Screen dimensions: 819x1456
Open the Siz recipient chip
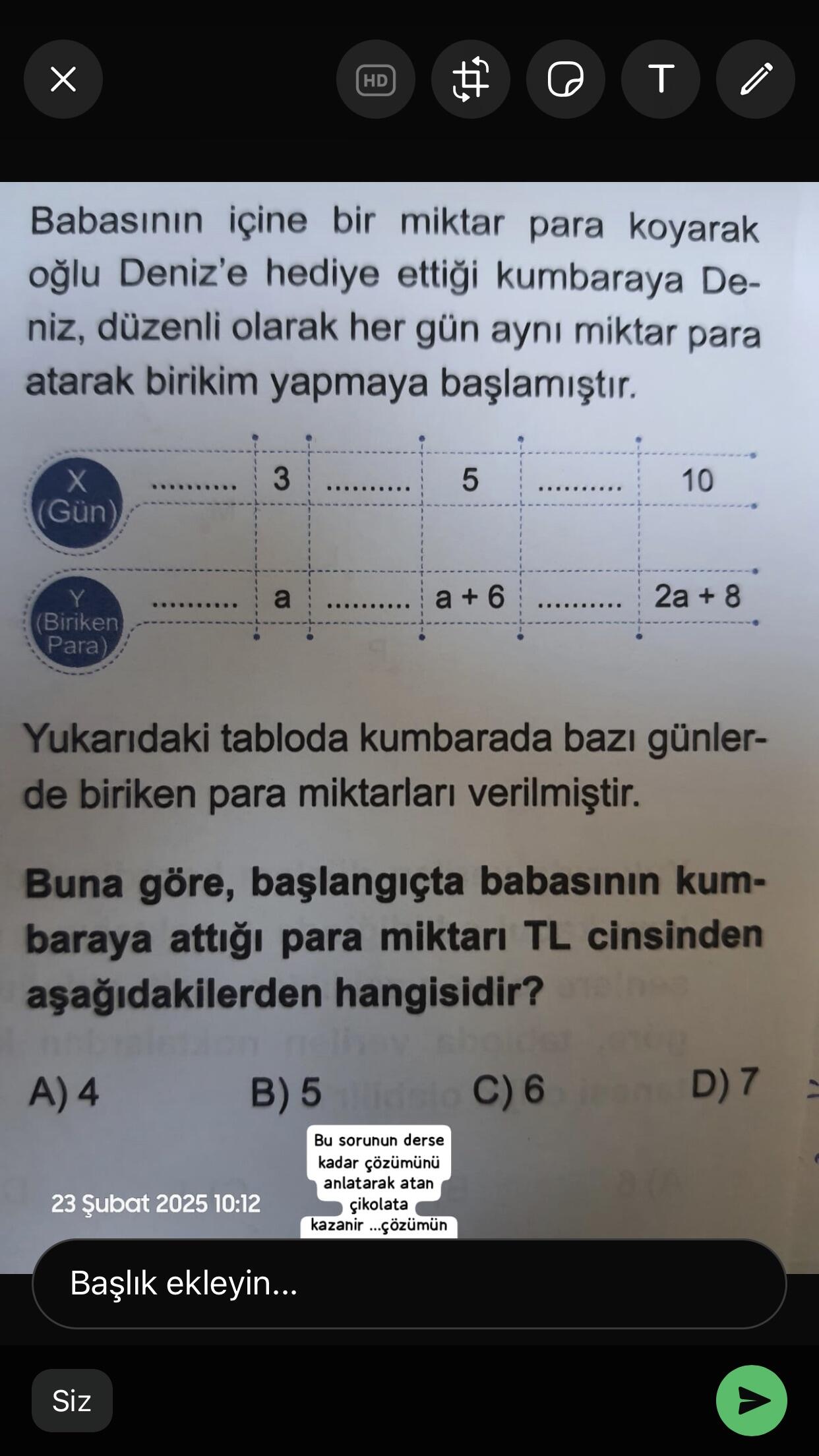point(72,1401)
